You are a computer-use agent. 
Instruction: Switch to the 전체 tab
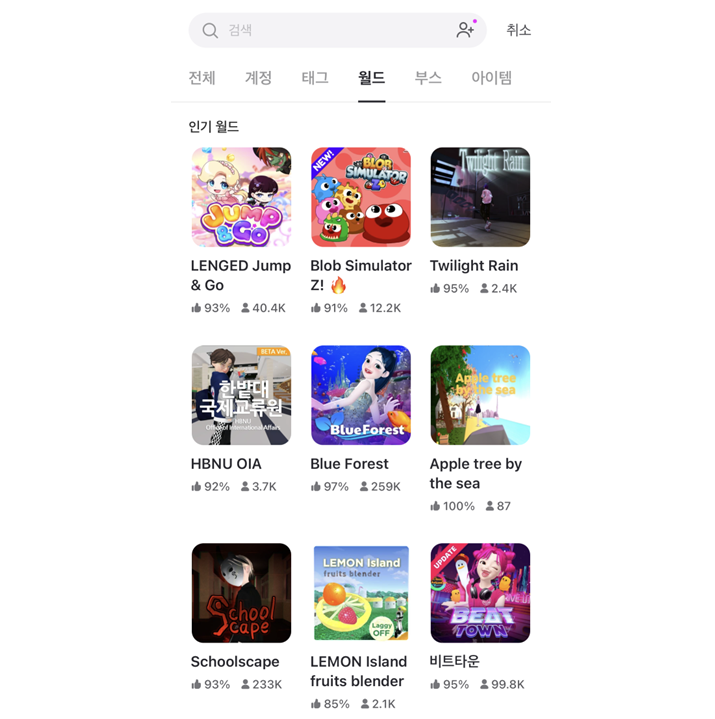pyautogui.click(x=202, y=78)
